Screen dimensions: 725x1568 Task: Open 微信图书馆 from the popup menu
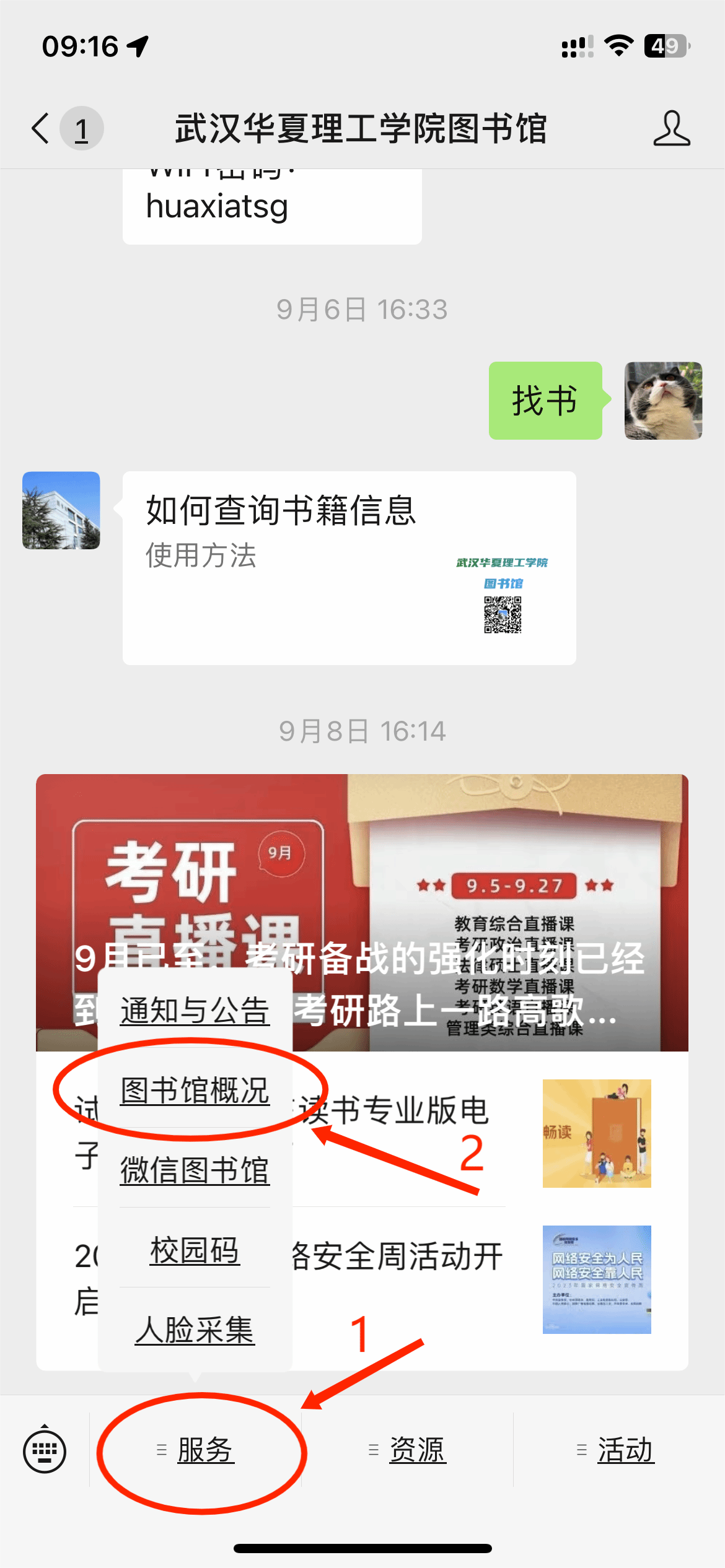pos(195,1170)
